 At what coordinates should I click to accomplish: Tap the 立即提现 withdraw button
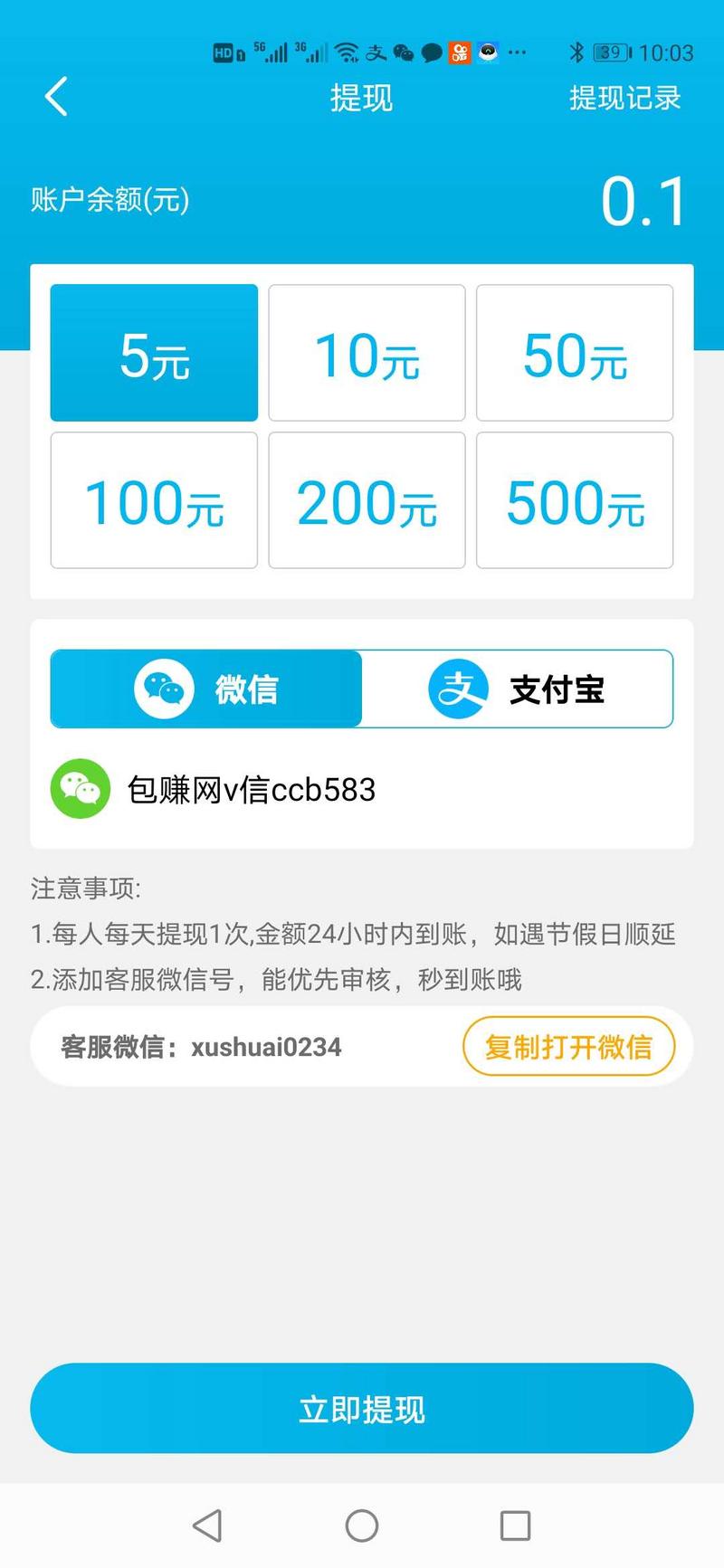click(361, 1408)
